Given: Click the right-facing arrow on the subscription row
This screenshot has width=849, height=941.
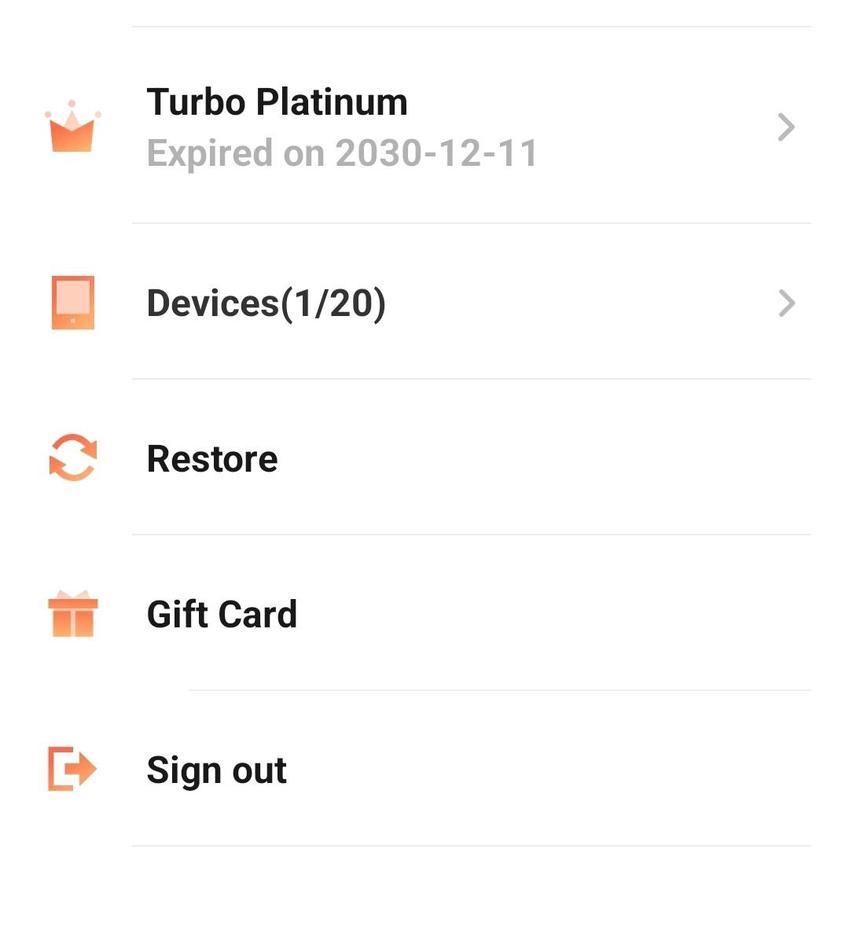Looking at the screenshot, I should pyautogui.click(x=787, y=127).
